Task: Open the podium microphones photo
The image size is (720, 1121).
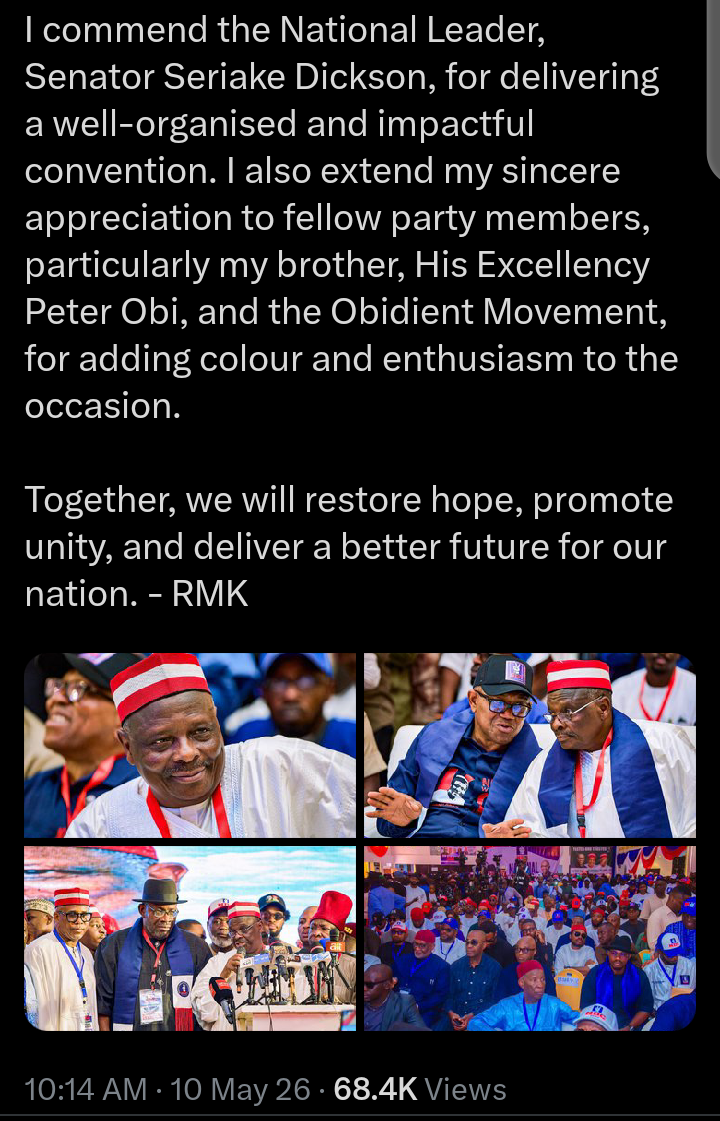Action: click(189, 938)
